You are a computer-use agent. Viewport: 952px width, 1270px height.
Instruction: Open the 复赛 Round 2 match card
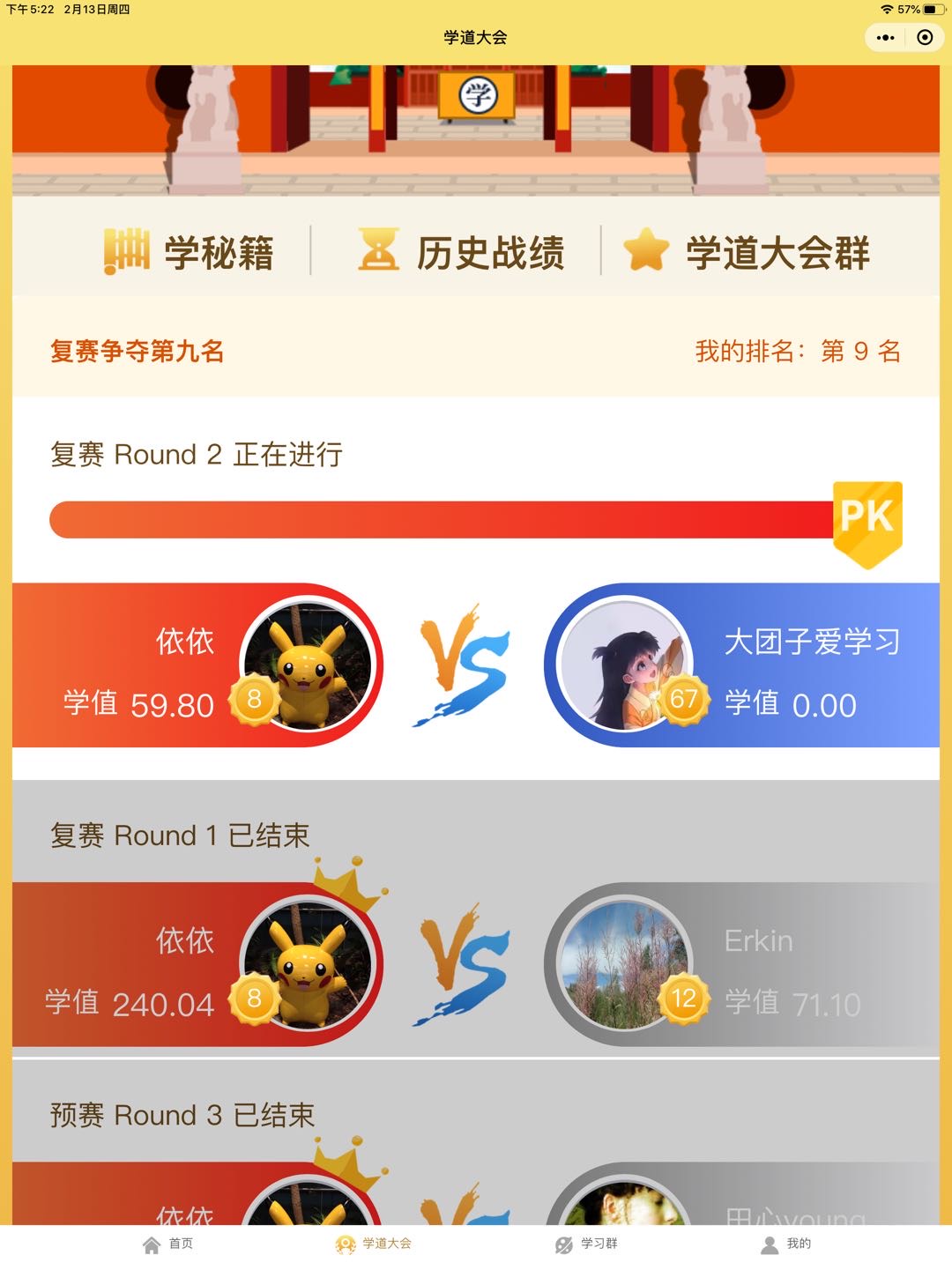[476, 665]
